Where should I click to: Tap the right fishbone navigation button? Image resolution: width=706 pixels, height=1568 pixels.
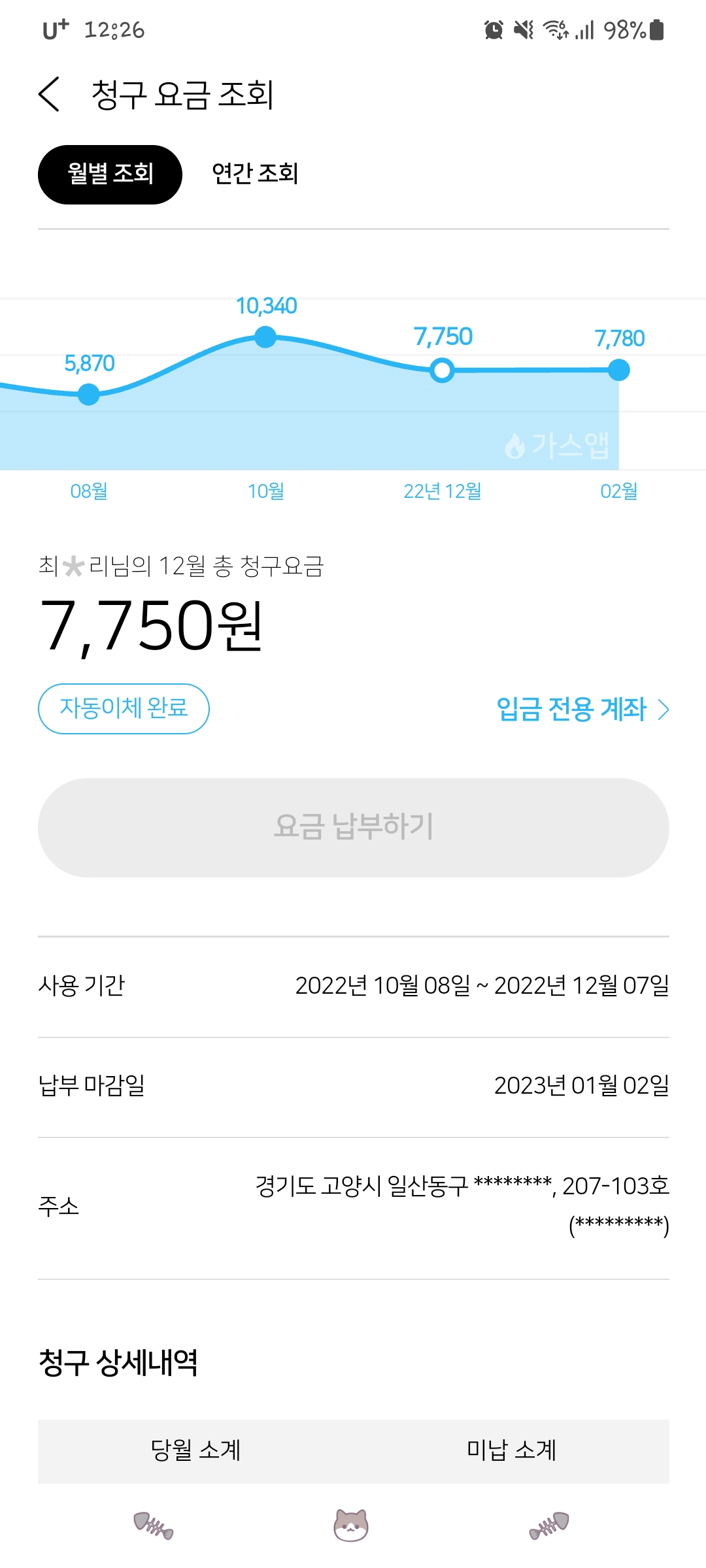tap(549, 1526)
